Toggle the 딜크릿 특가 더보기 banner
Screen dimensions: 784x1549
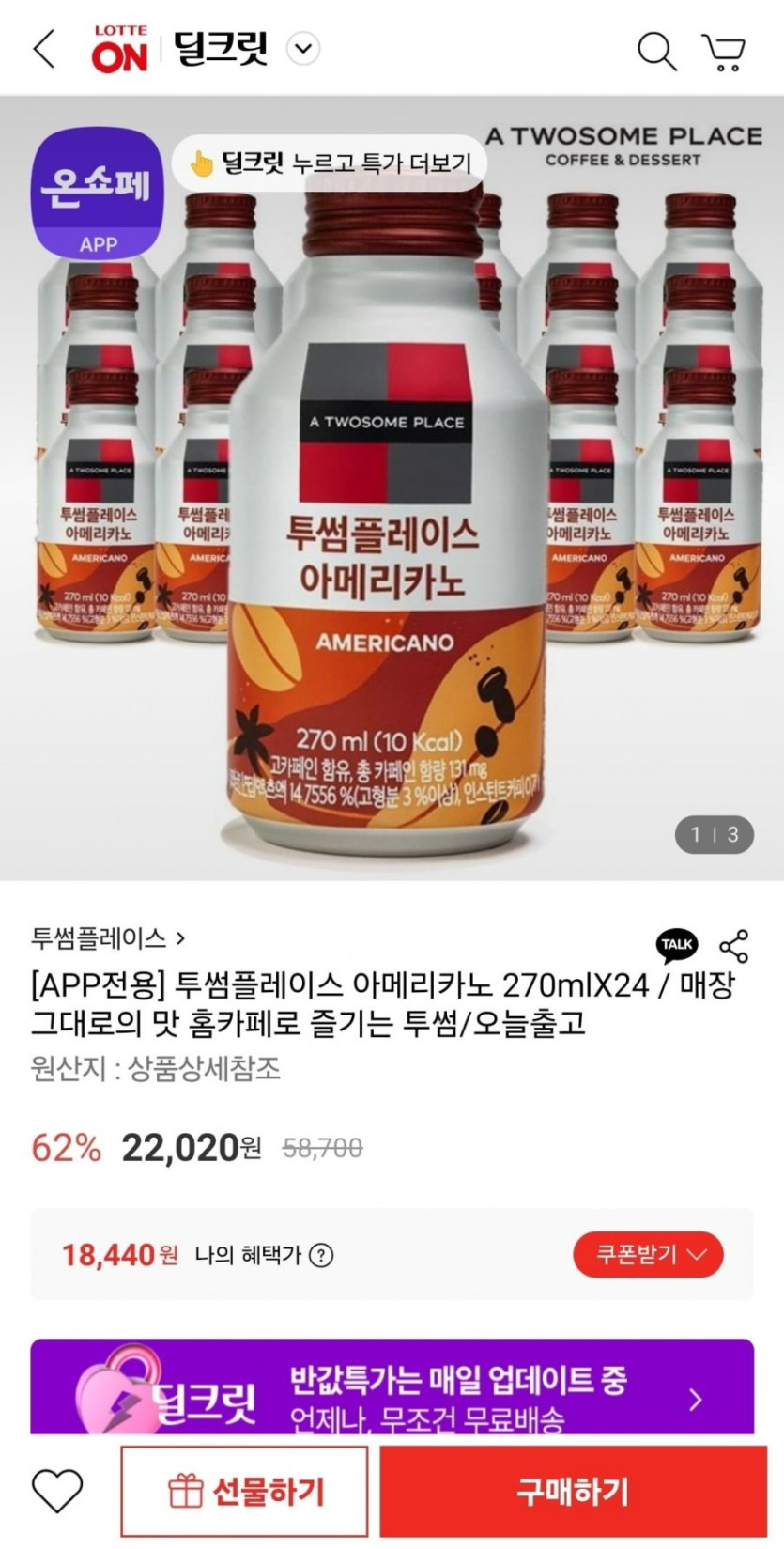tap(327, 163)
